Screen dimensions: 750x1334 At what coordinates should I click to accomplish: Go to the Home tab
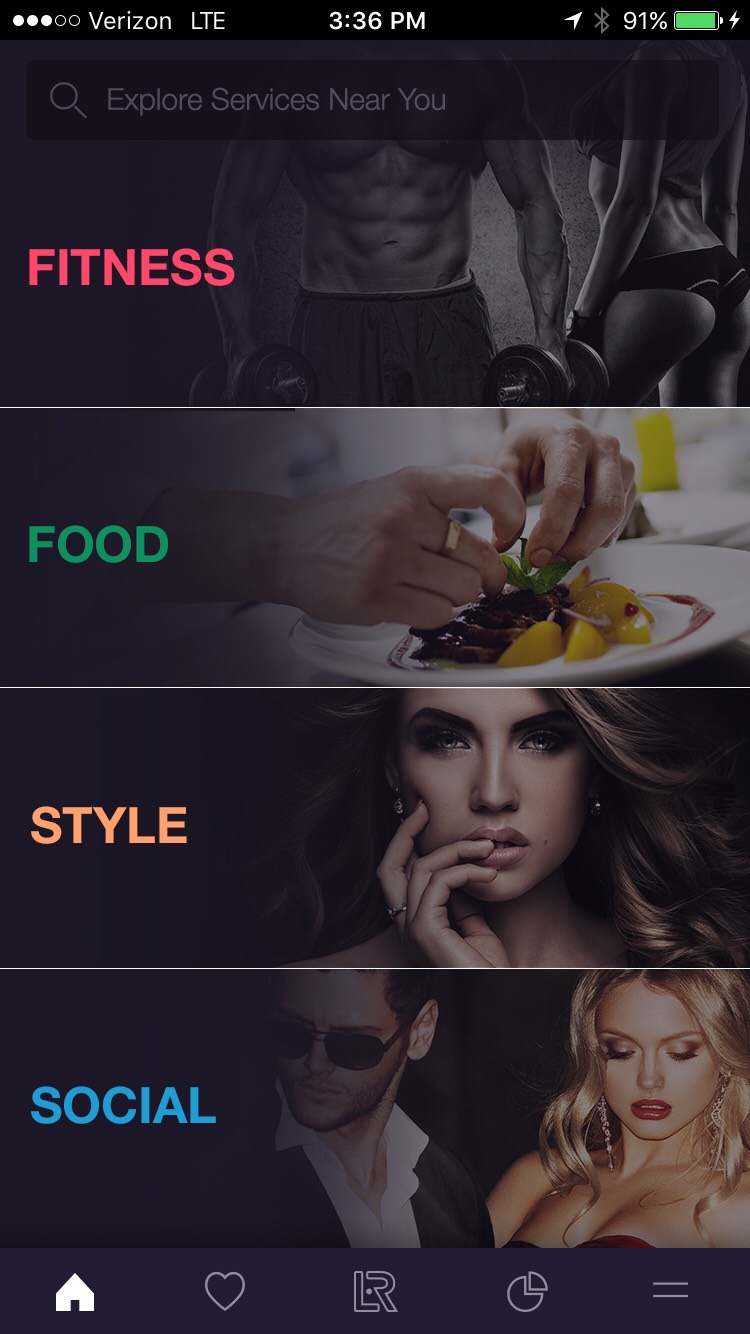click(75, 1292)
